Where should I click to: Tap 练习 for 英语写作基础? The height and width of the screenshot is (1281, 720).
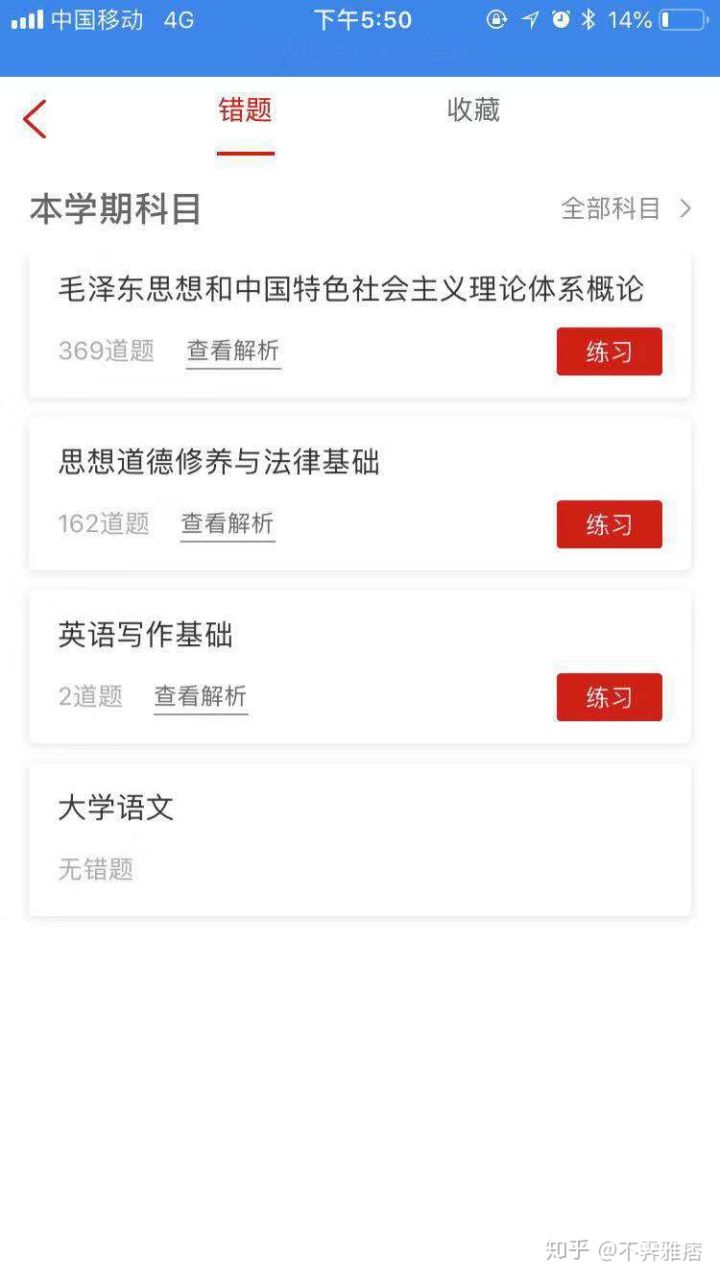609,697
